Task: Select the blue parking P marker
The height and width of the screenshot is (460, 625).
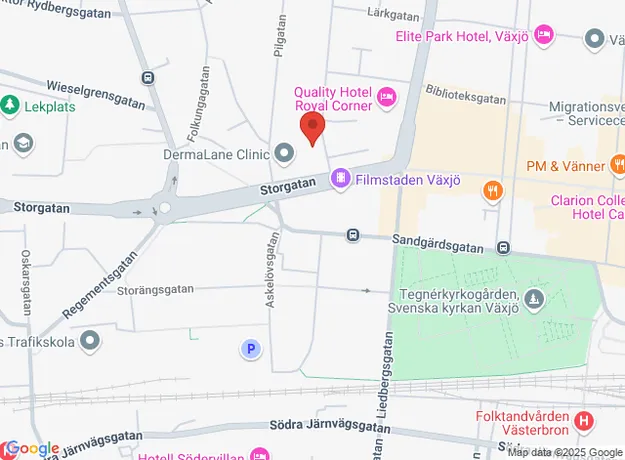Action: coord(251,349)
